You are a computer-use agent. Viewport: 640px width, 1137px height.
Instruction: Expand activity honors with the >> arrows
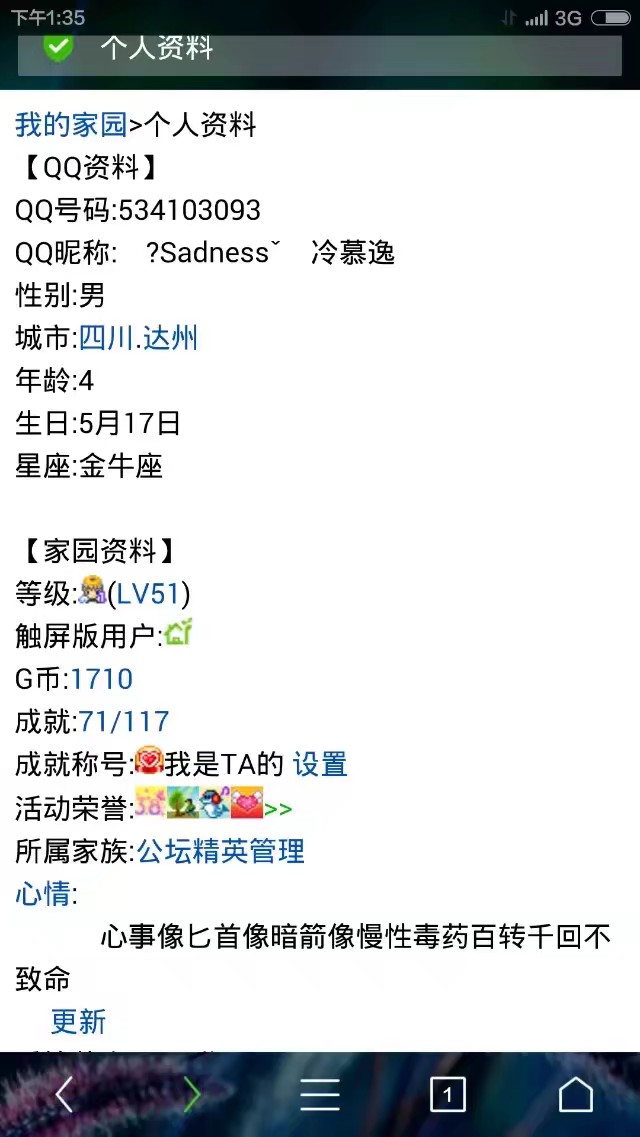coord(279,809)
